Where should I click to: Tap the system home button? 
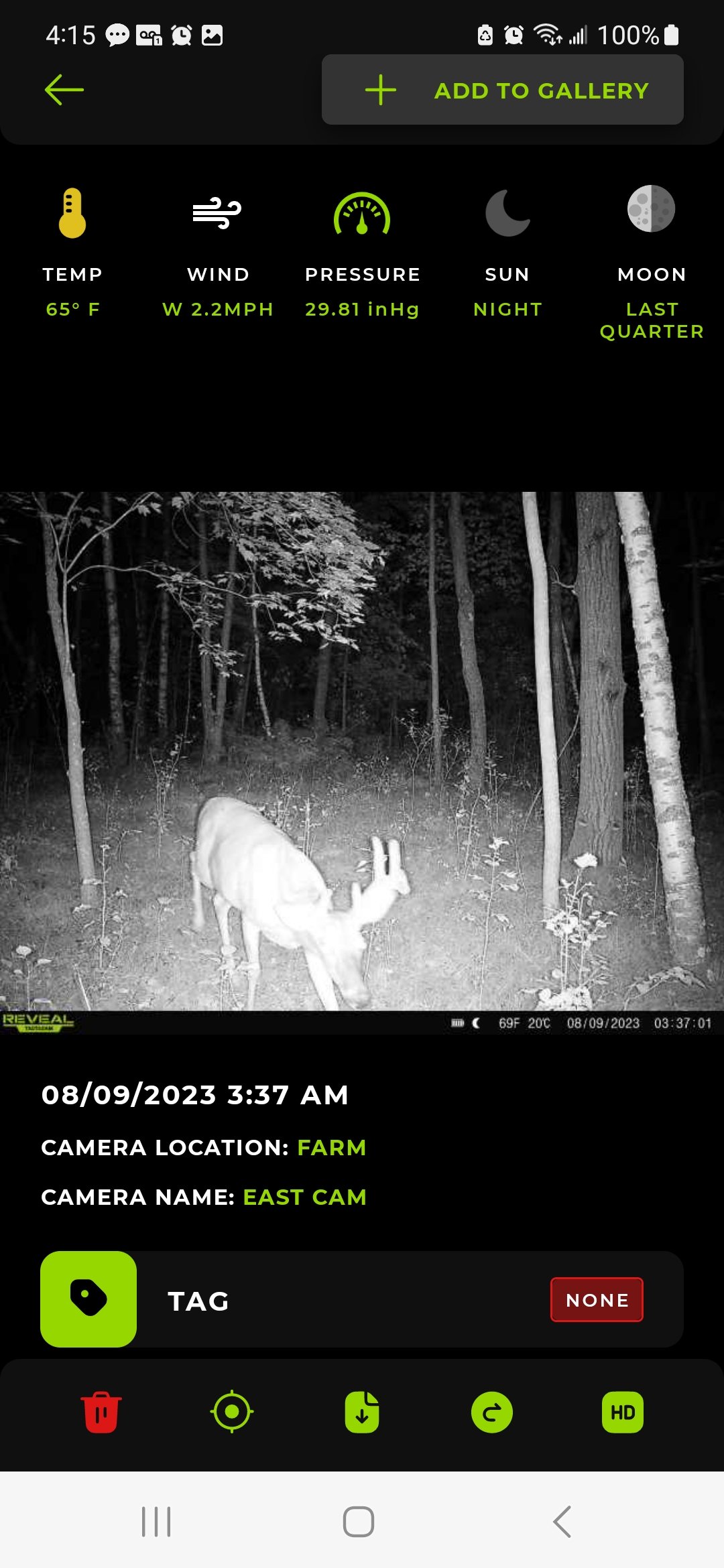click(x=359, y=1521)
